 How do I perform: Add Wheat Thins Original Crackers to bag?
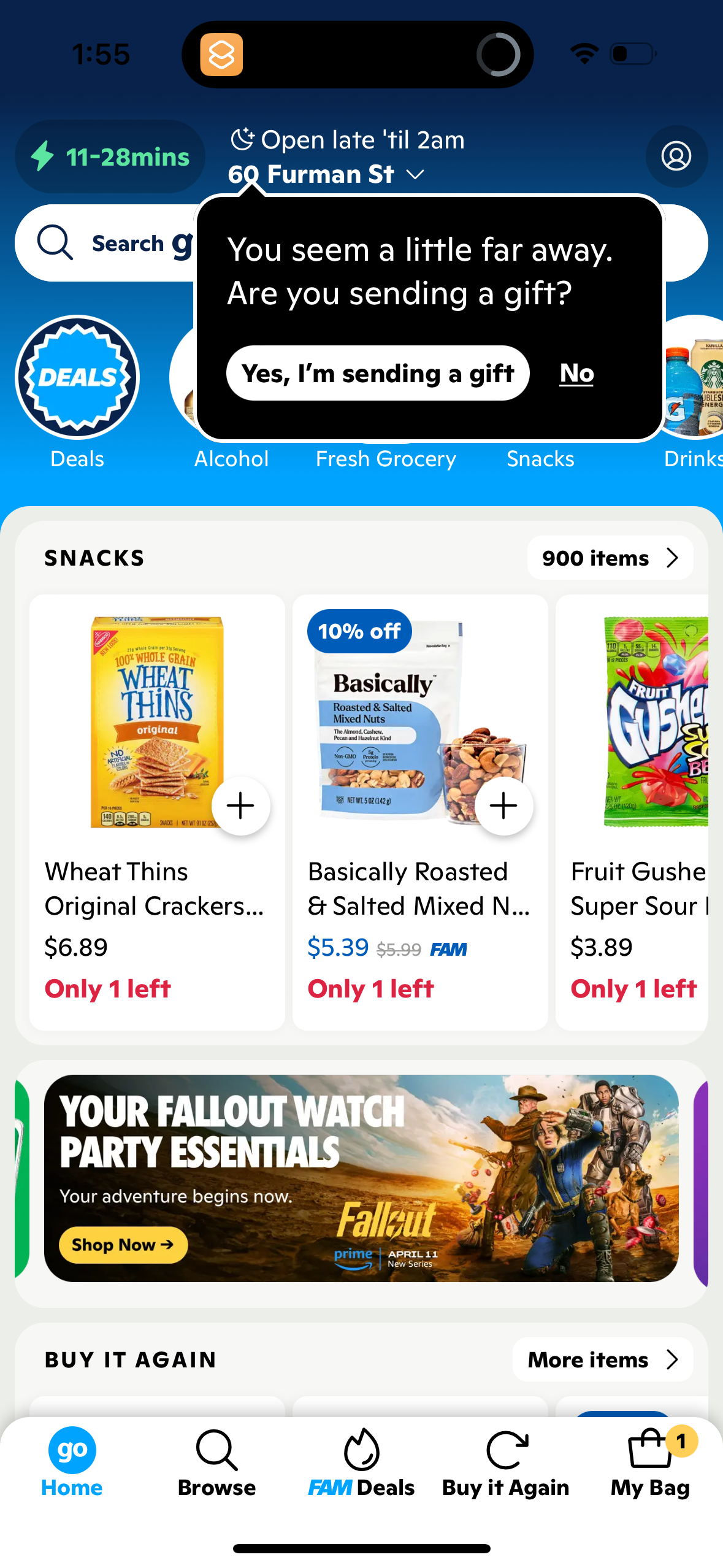tap(240, 806)
